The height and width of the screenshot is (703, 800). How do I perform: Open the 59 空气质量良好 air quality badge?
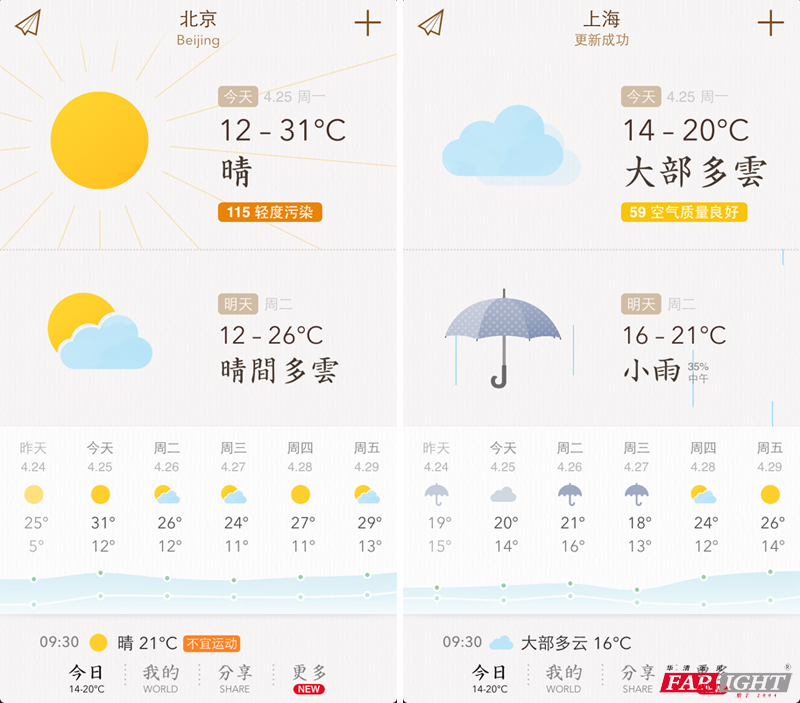tap(683, 212)
